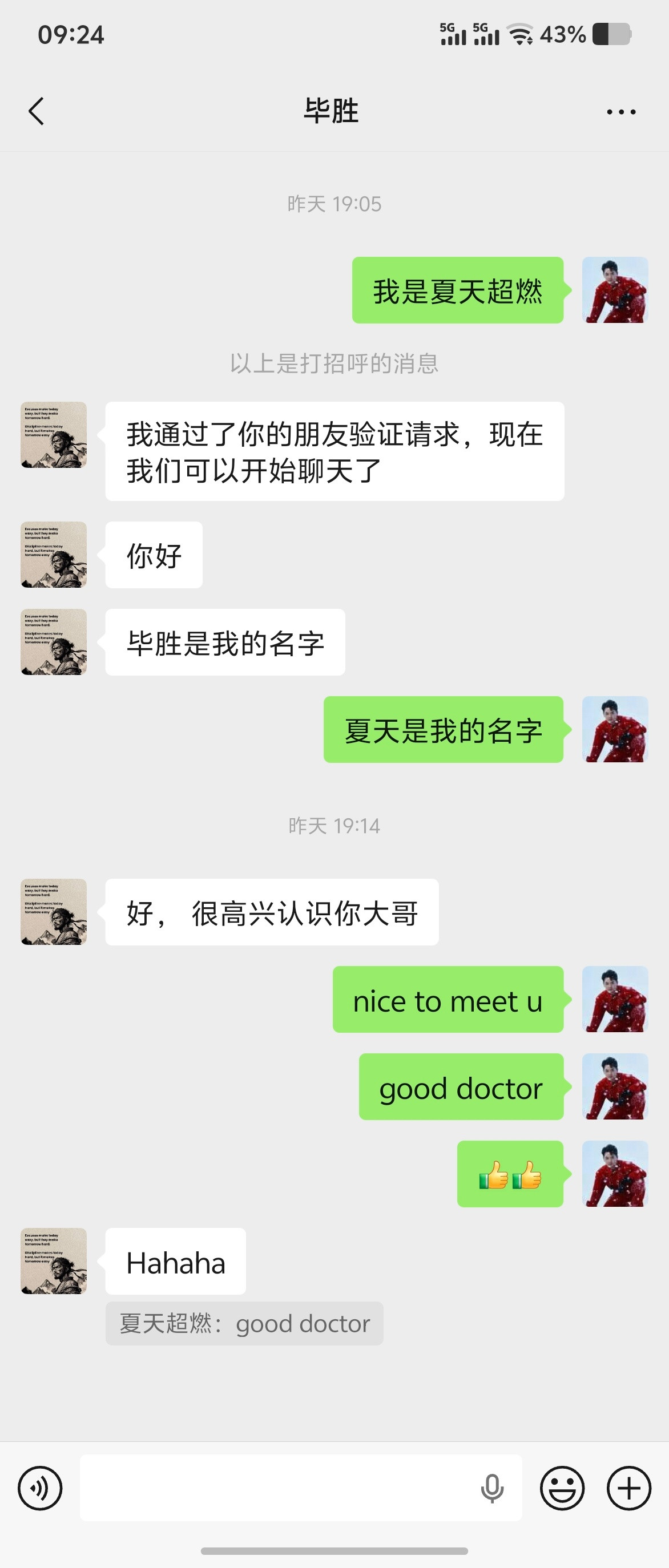Tap the 毕胜是我的名字 message bubble
669x1568 pixels.
pos(226,641)
